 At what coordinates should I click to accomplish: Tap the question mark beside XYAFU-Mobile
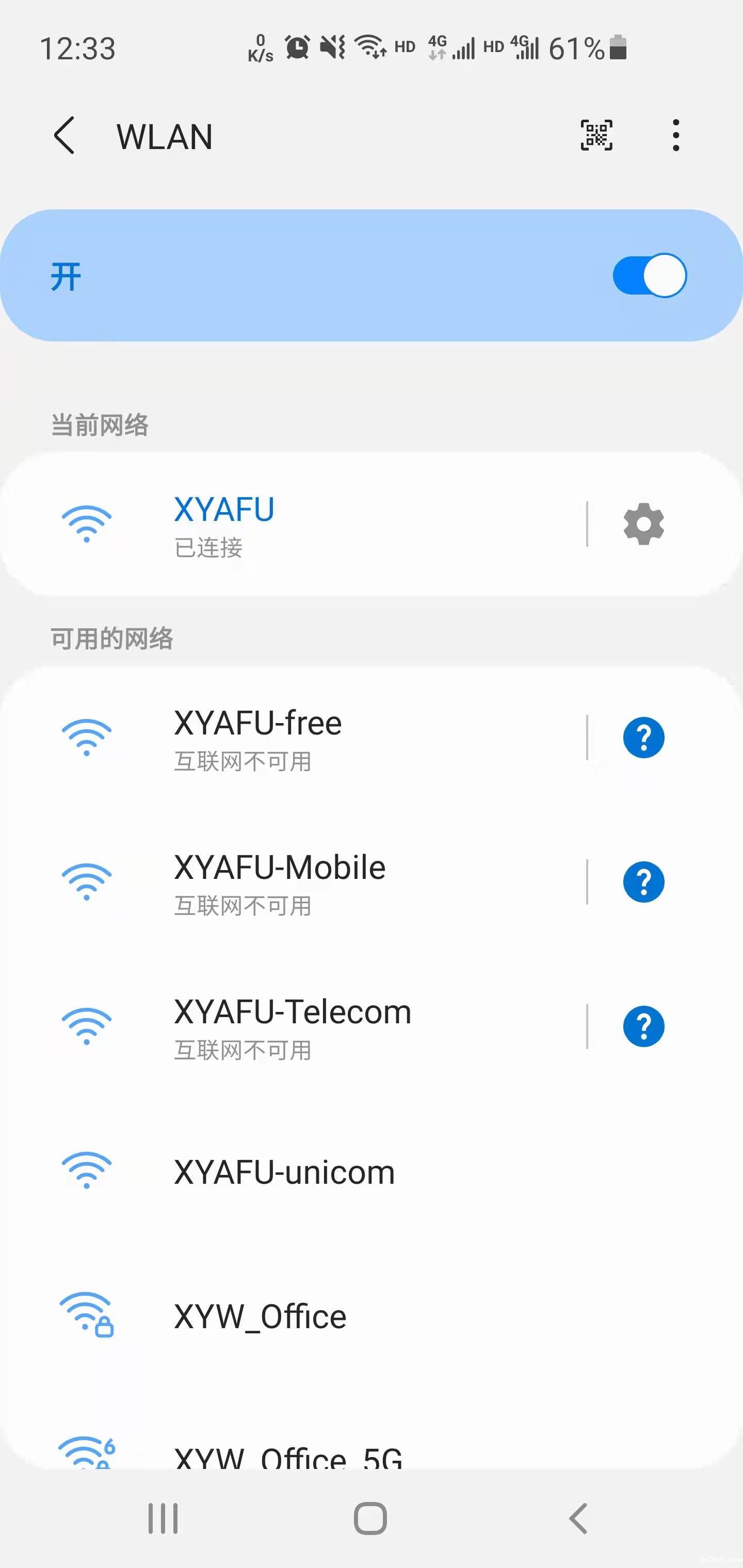(643, 882)
